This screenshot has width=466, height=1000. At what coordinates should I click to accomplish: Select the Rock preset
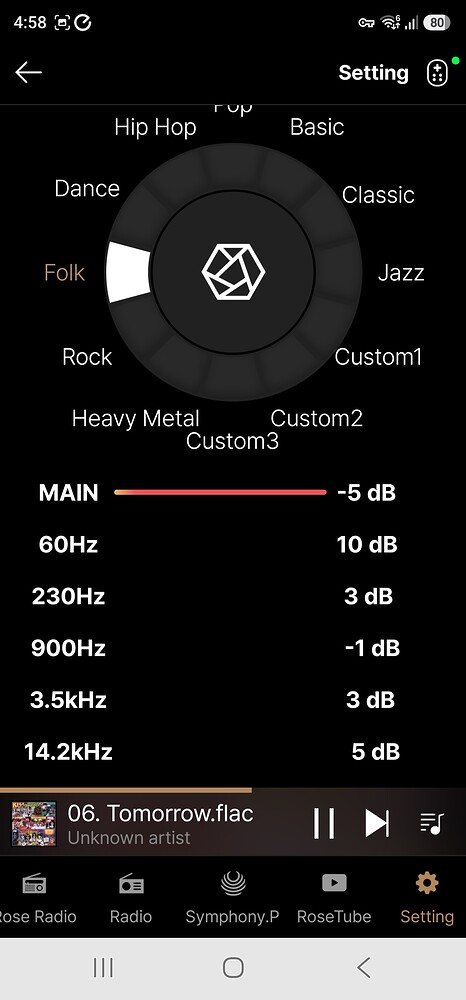pos(87,357)
